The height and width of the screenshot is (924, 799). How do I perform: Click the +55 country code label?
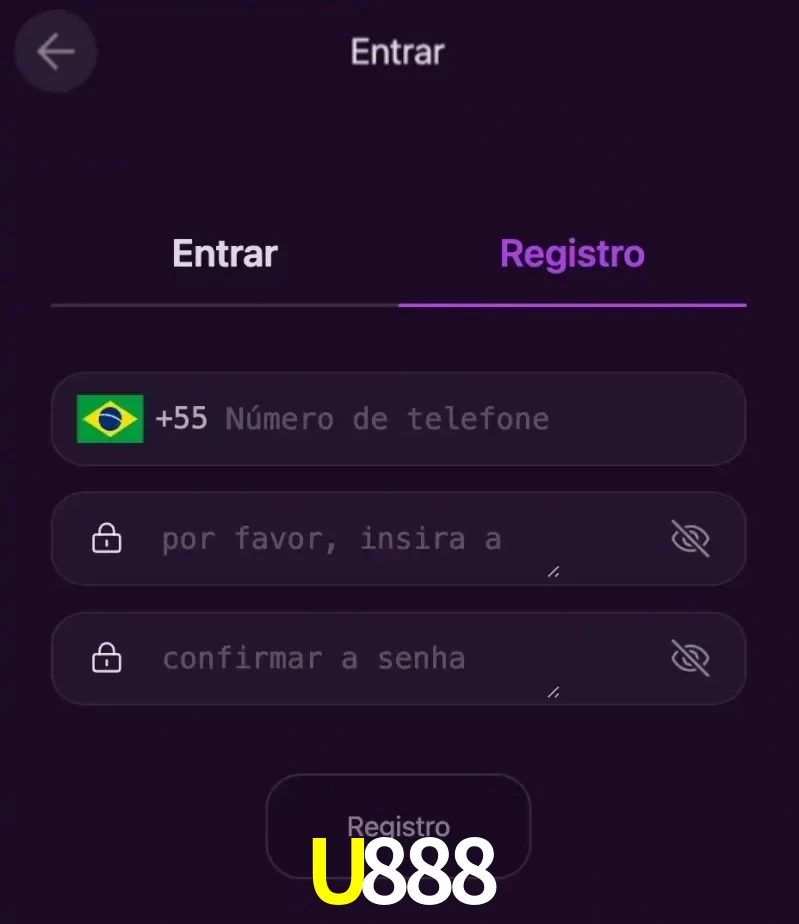(183, 419)
